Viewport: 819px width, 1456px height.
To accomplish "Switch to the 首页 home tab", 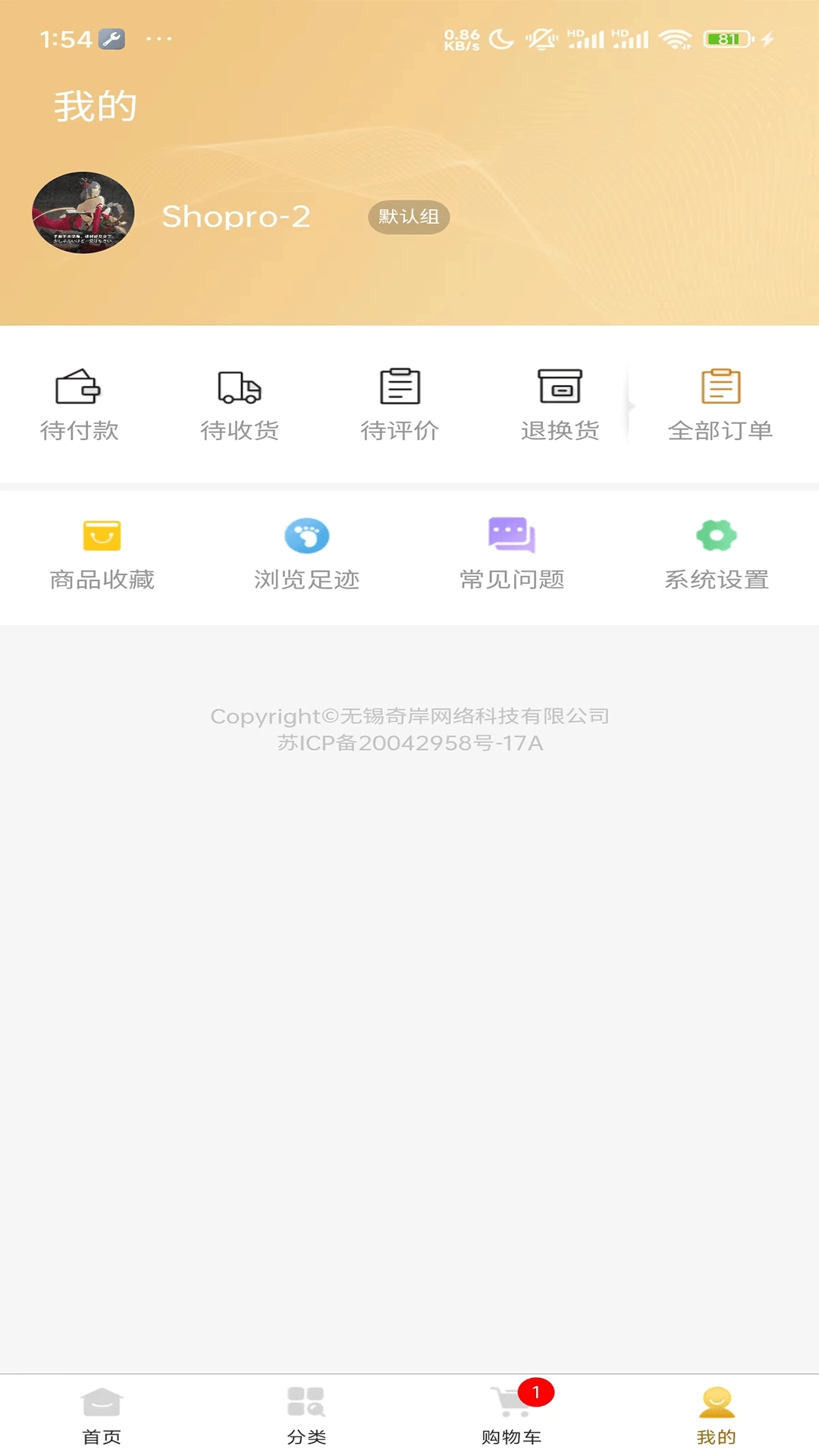I will [102, 1410].
